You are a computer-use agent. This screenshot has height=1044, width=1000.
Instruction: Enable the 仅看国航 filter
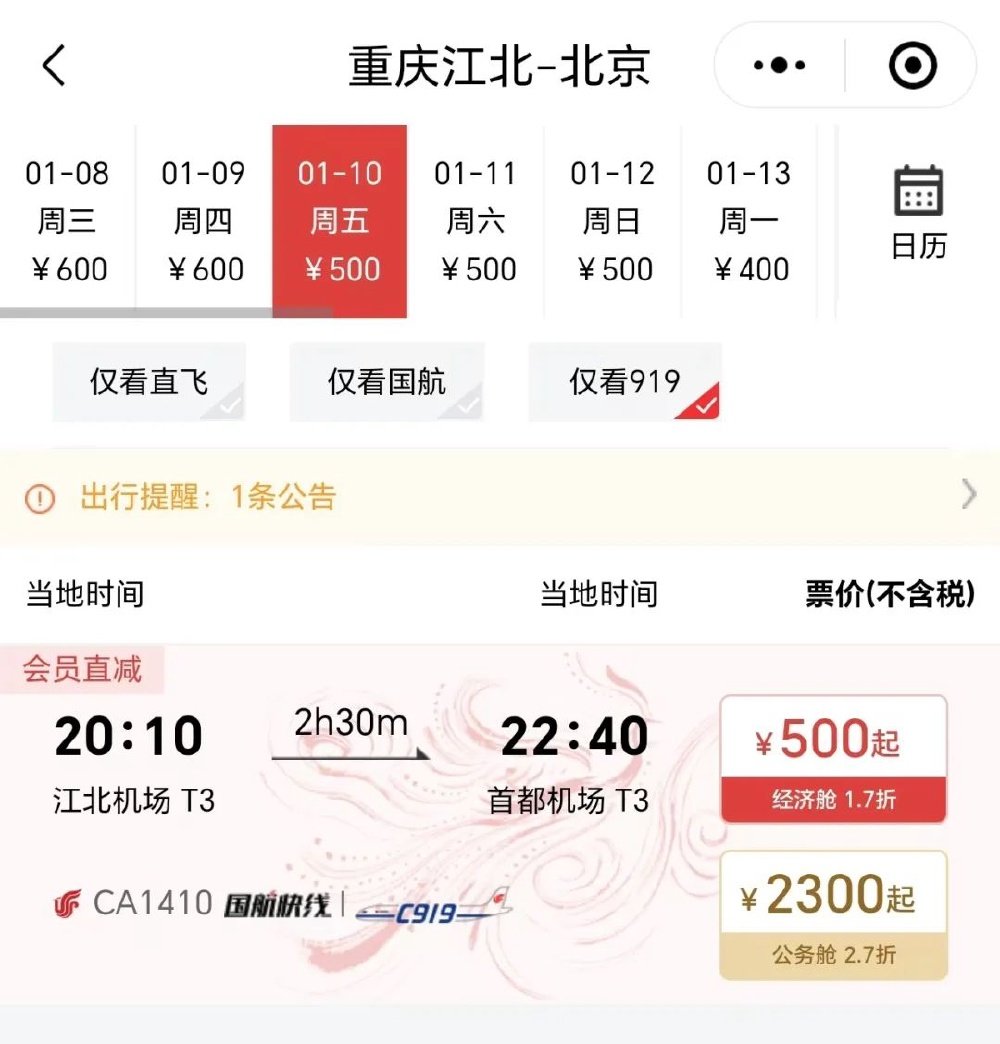[x=387, y=382]
